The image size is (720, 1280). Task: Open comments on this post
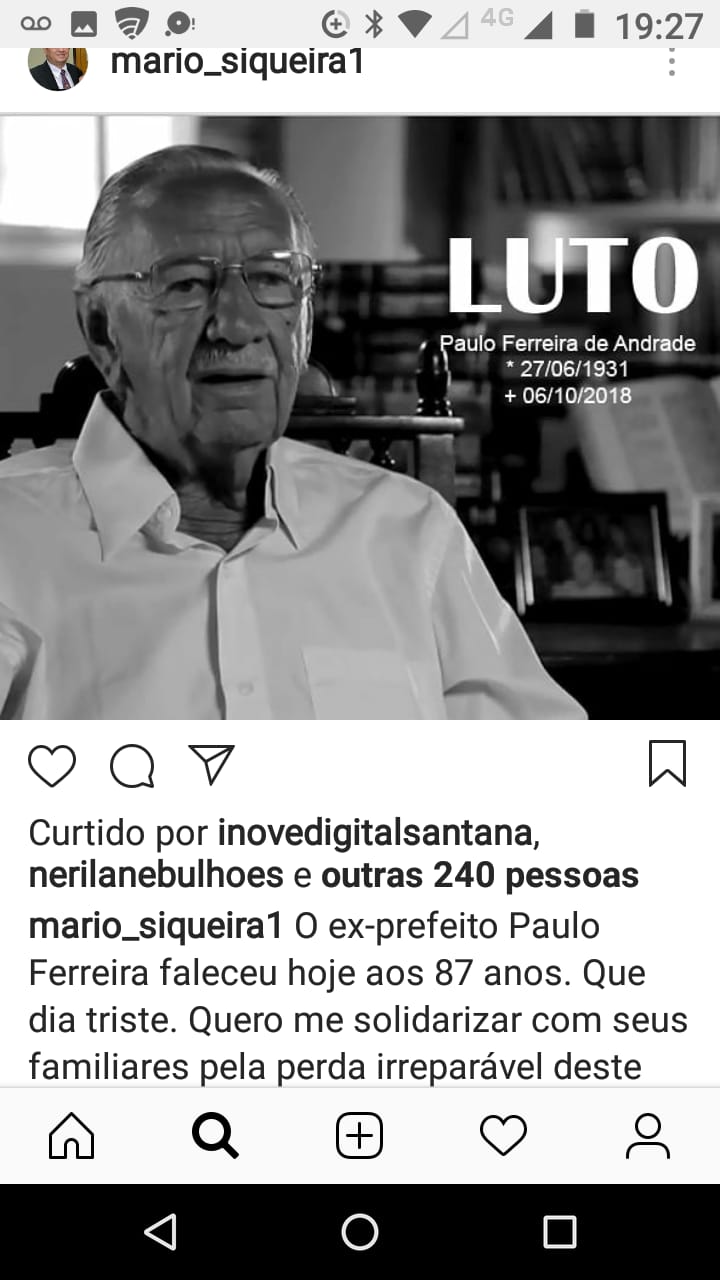[132, 767]
